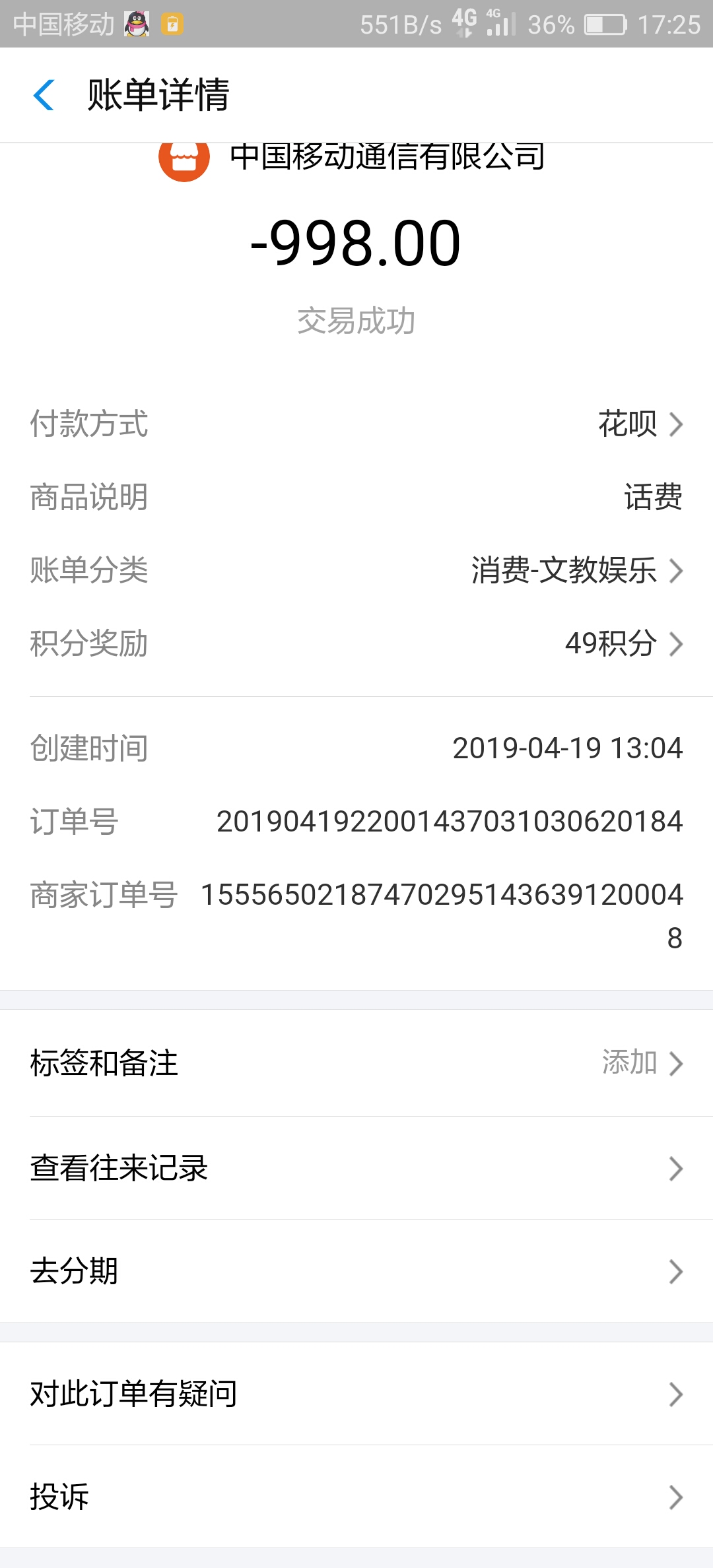Screen dimensions: 713x1568
Task: Open 对此订单有疑问 help
Action: (x=356, y=1394)
